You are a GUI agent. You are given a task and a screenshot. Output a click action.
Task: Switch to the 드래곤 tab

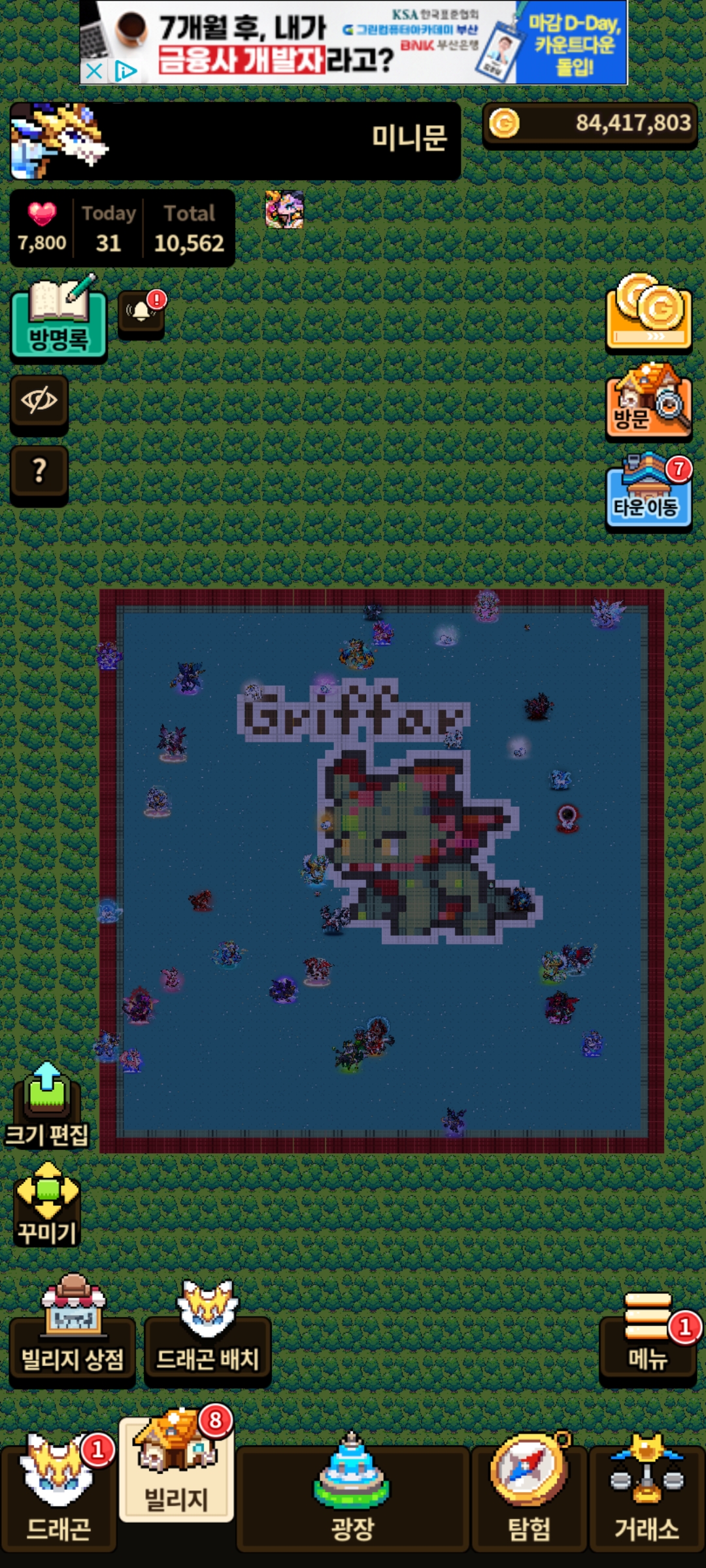coord(58,1497)
